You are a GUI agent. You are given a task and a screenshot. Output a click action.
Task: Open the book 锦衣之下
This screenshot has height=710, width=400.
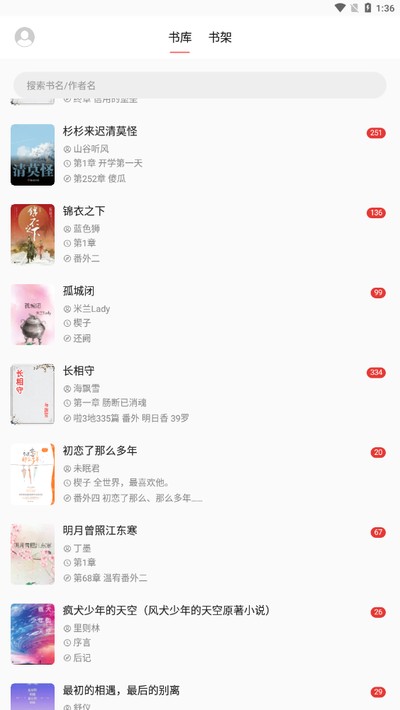coord(200,235)
